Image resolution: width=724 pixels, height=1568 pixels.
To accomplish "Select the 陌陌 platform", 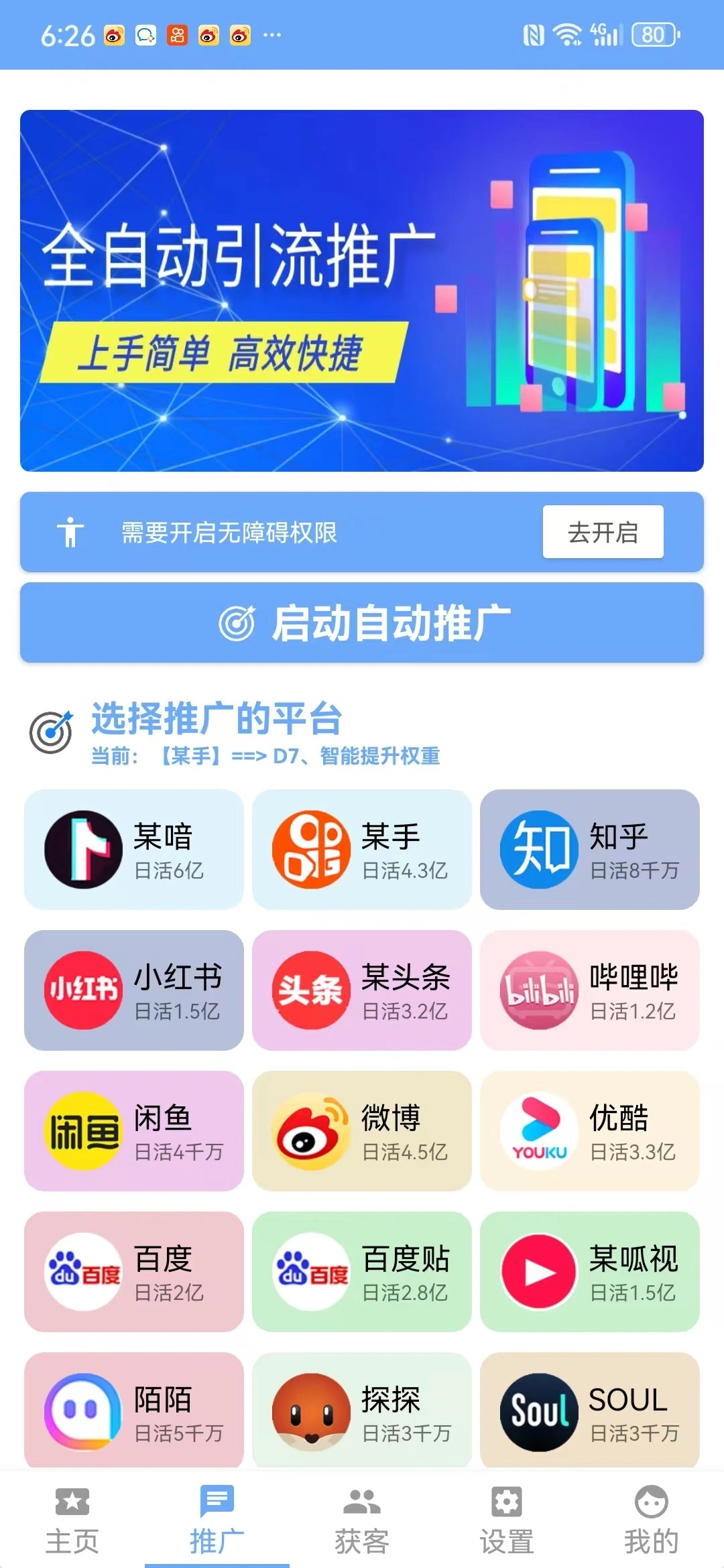I will coord(134,1411).
